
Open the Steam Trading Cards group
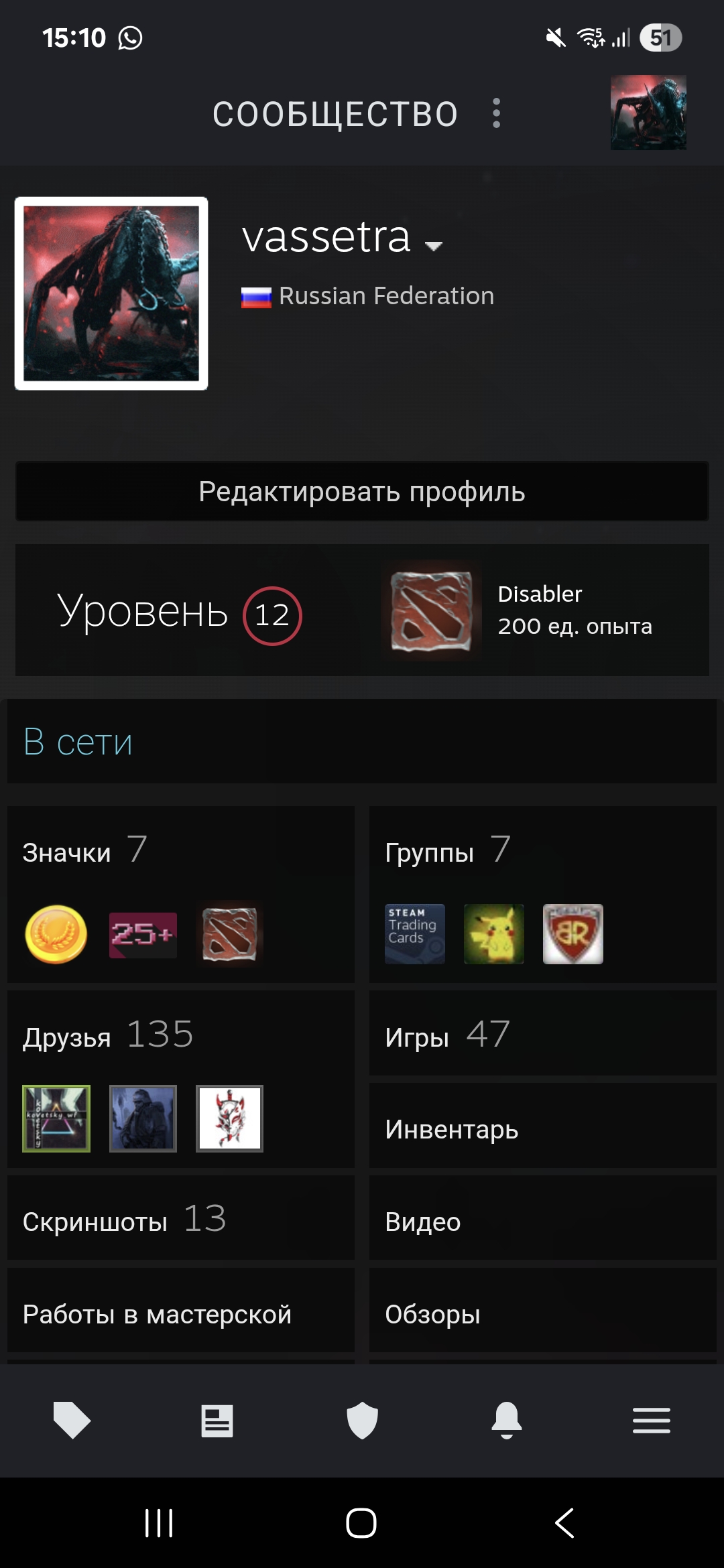(x=414, y=933)
